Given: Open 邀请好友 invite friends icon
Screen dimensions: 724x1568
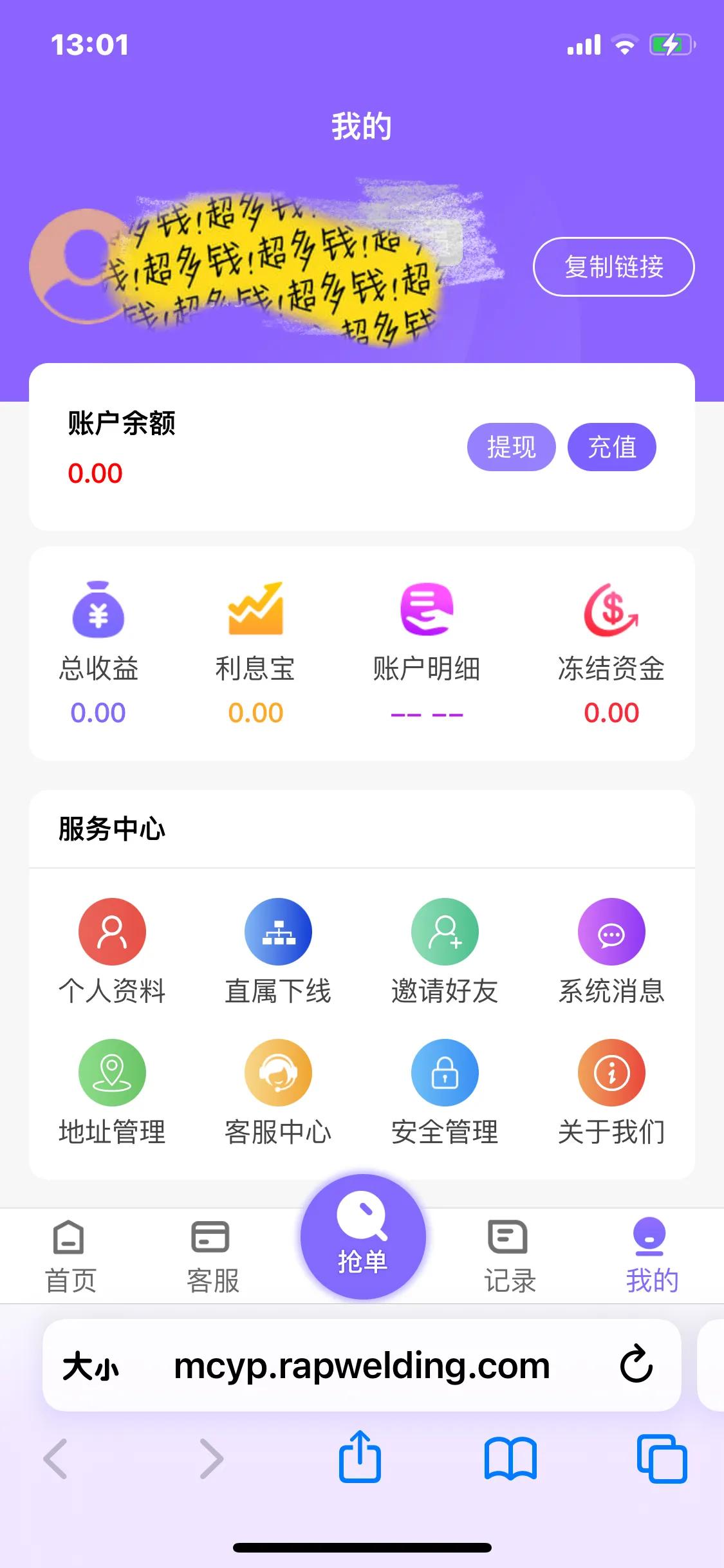Looking at the screenshot, I should point(445,931).
